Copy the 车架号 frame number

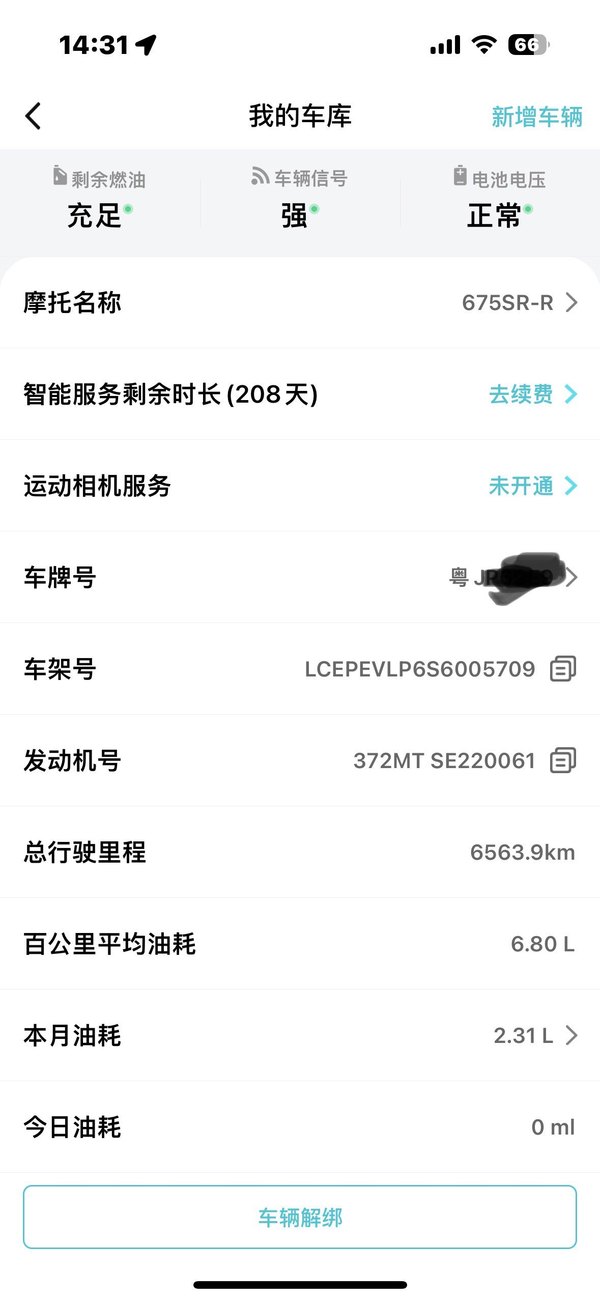coord(563,669)
